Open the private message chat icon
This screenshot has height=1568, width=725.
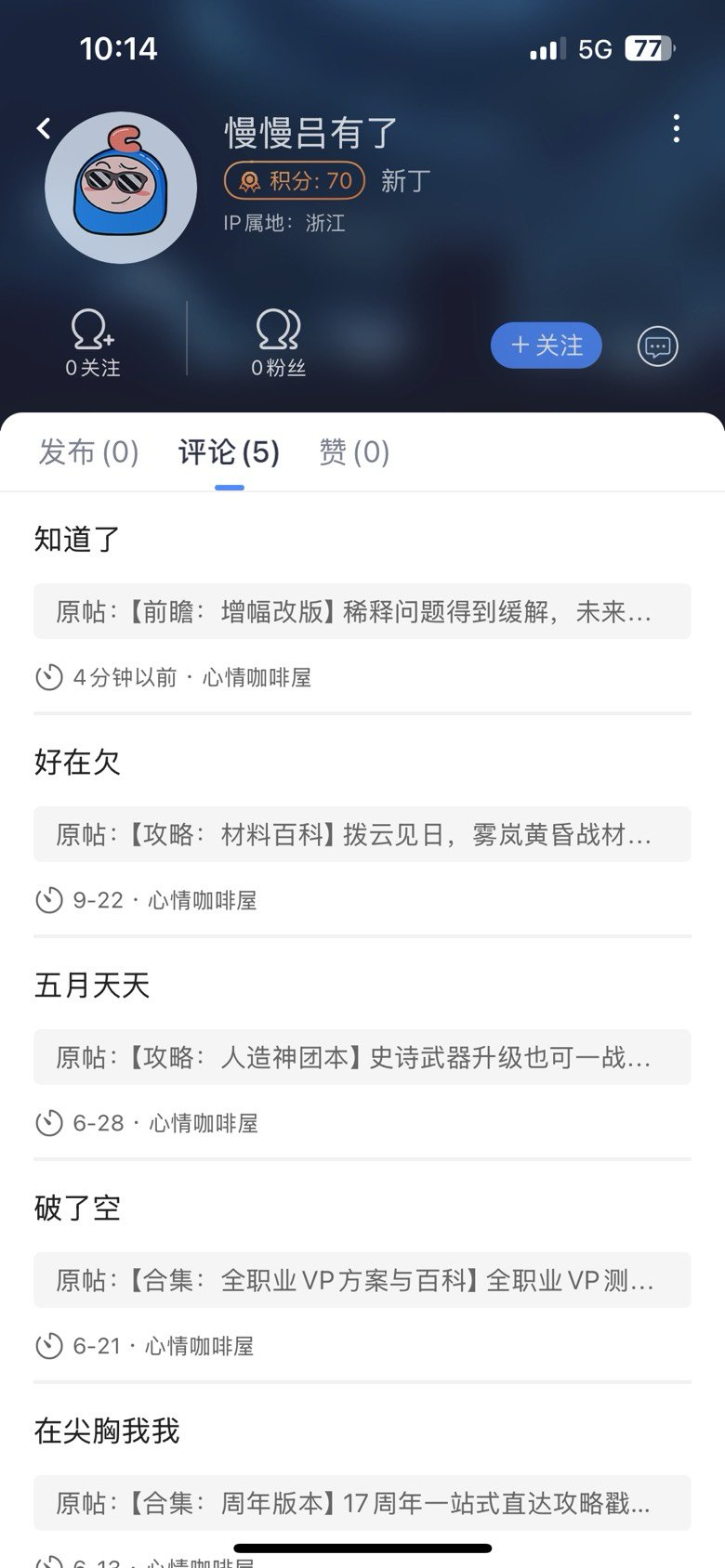[x=657, y=346]
